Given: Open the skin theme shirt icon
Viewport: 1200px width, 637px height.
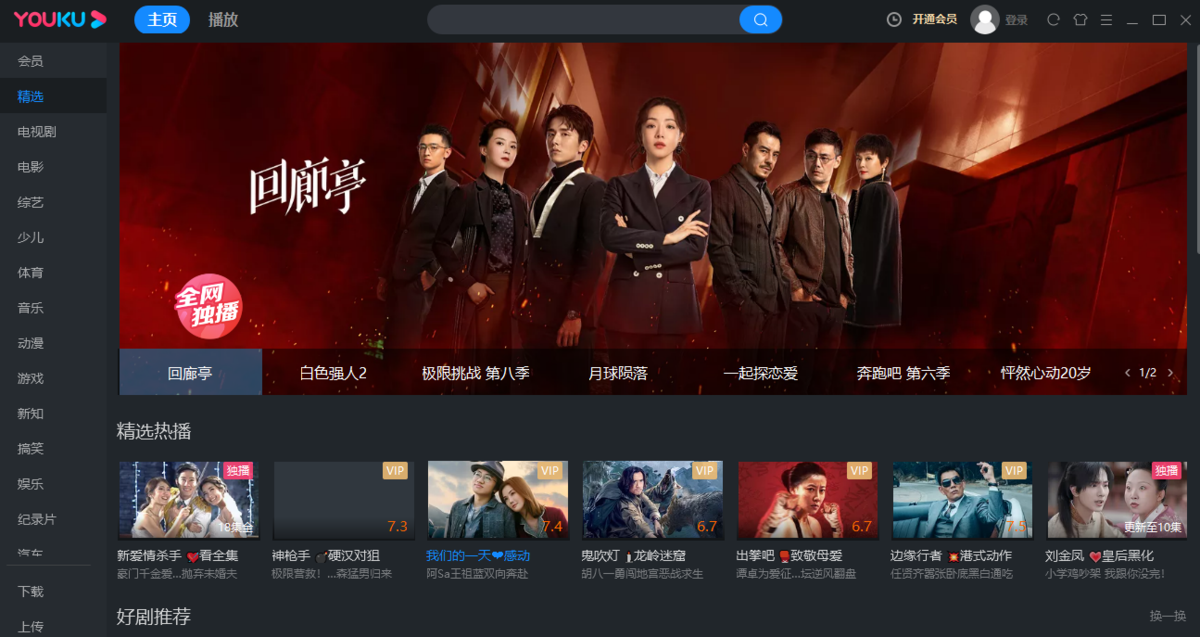Looking at the screenshot, I should pos(1080,20).
